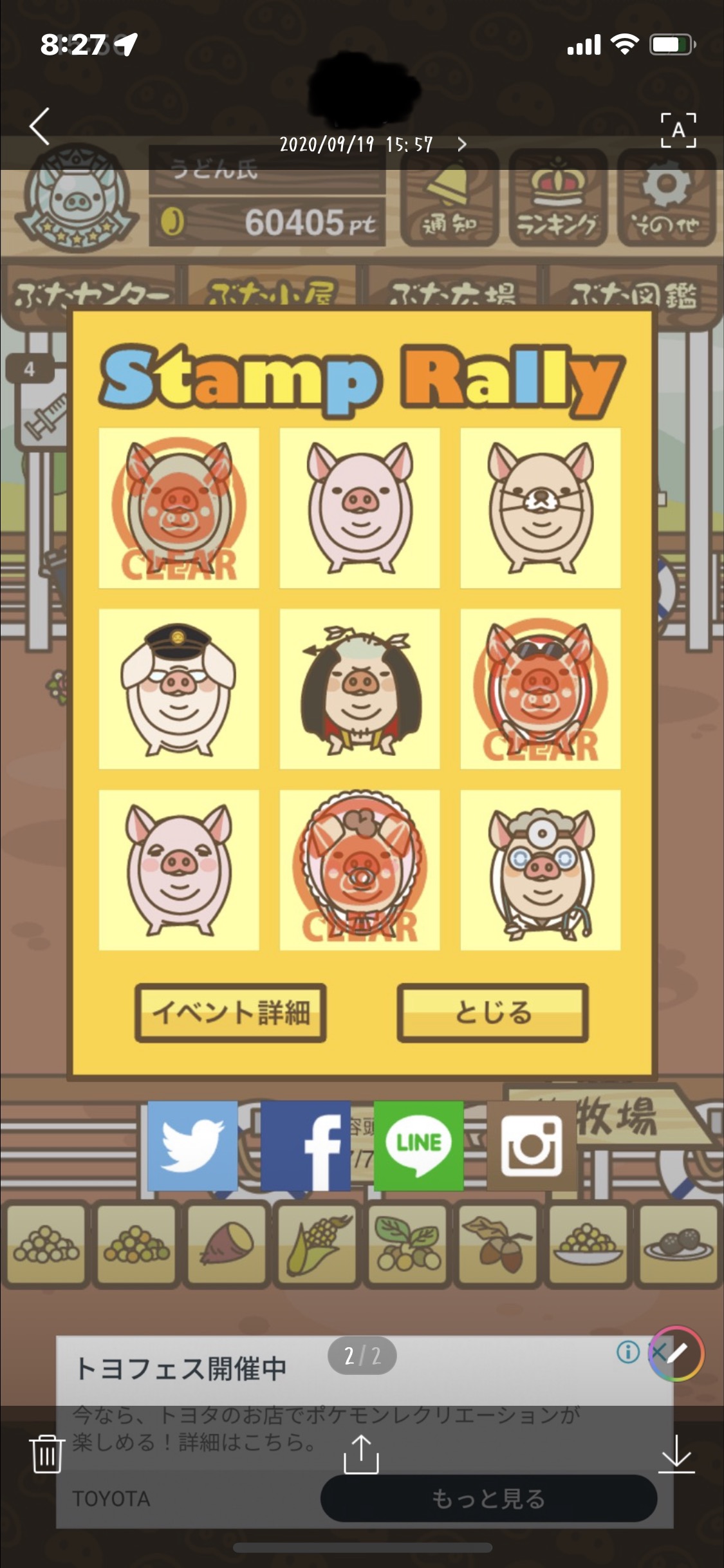Open the photo date details chevron
Image resolution: width=724 pixels, height=1568 pixels.
[x=461, y=144]
